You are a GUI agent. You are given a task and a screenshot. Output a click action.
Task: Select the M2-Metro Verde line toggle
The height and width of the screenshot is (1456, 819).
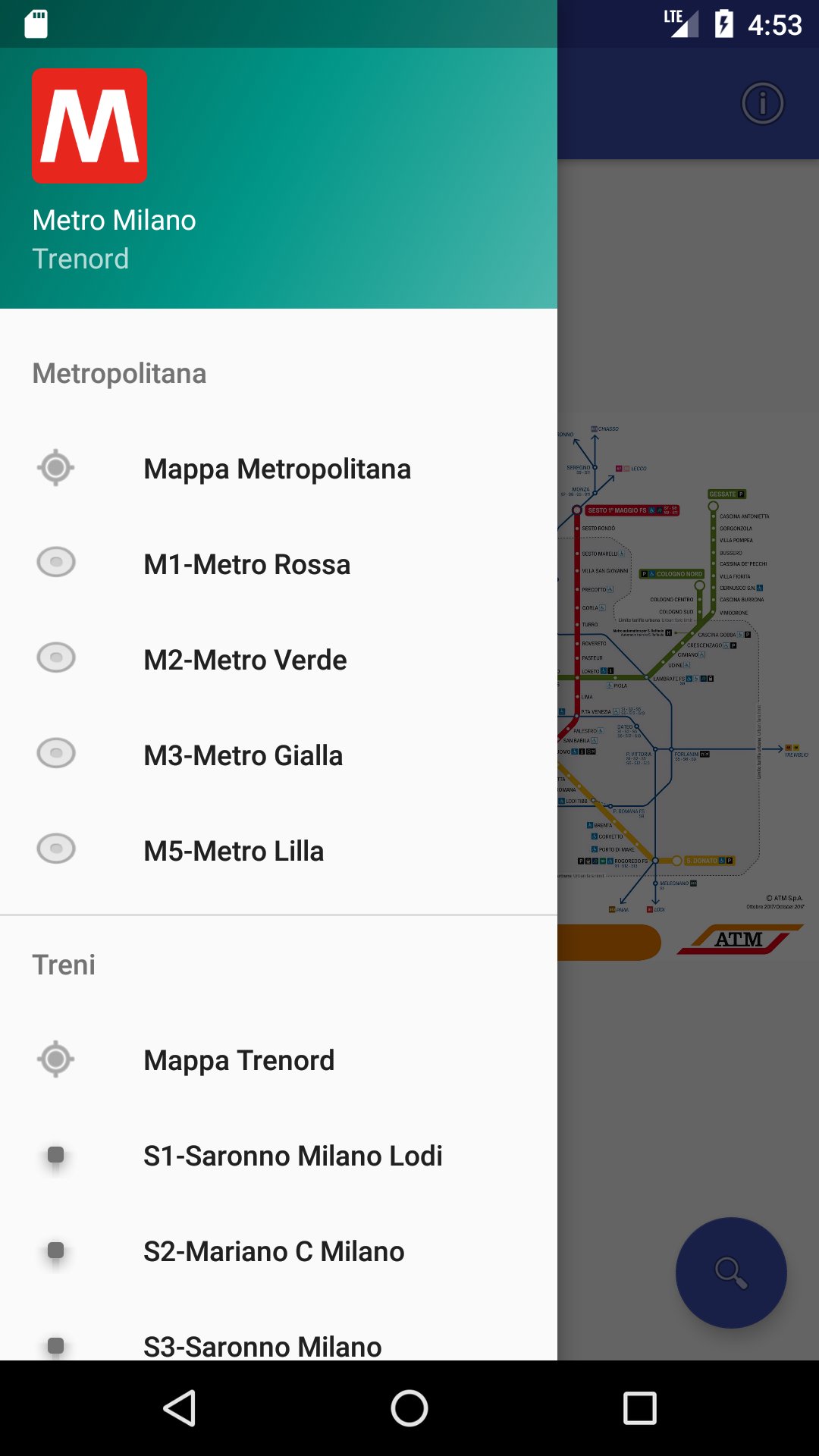click(55, 659)
